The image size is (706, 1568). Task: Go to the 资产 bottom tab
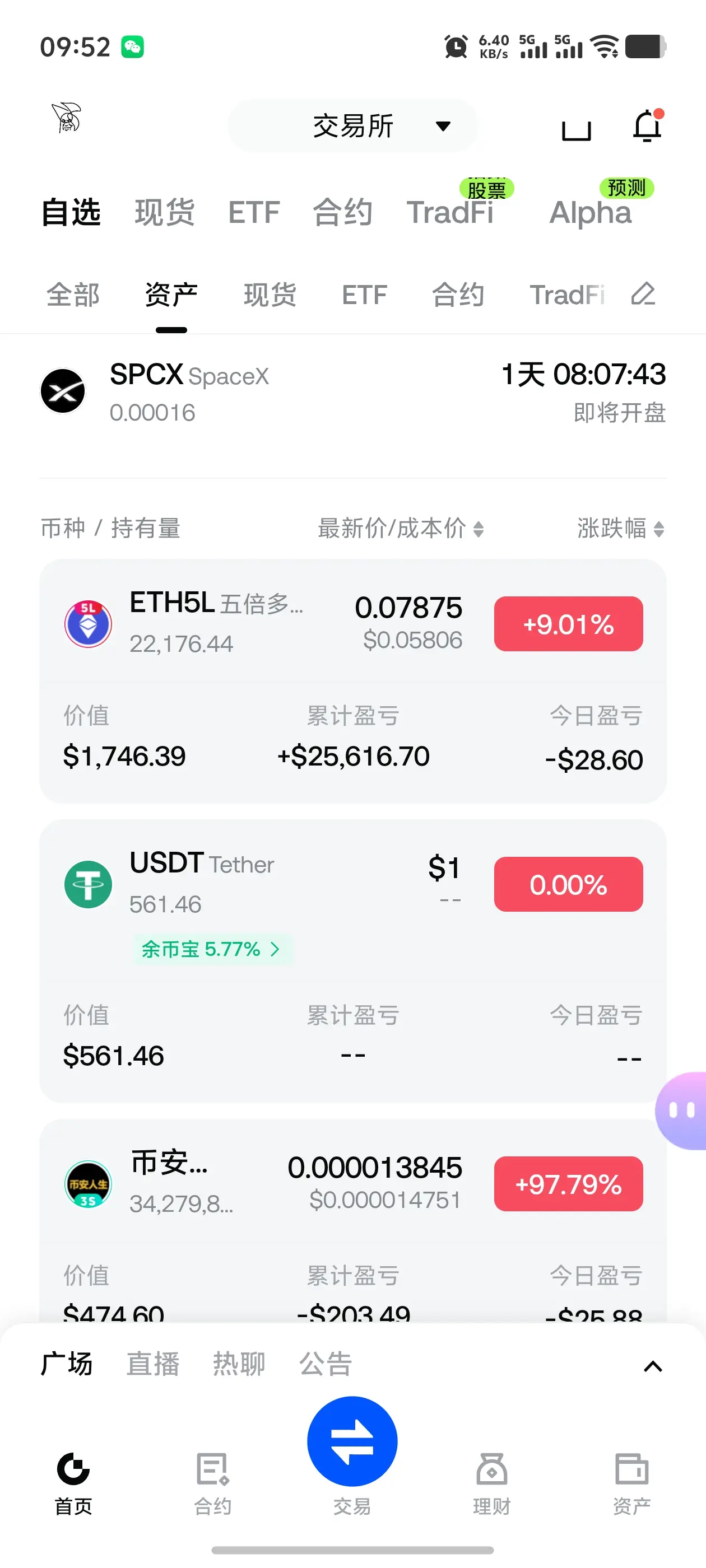631,1483
